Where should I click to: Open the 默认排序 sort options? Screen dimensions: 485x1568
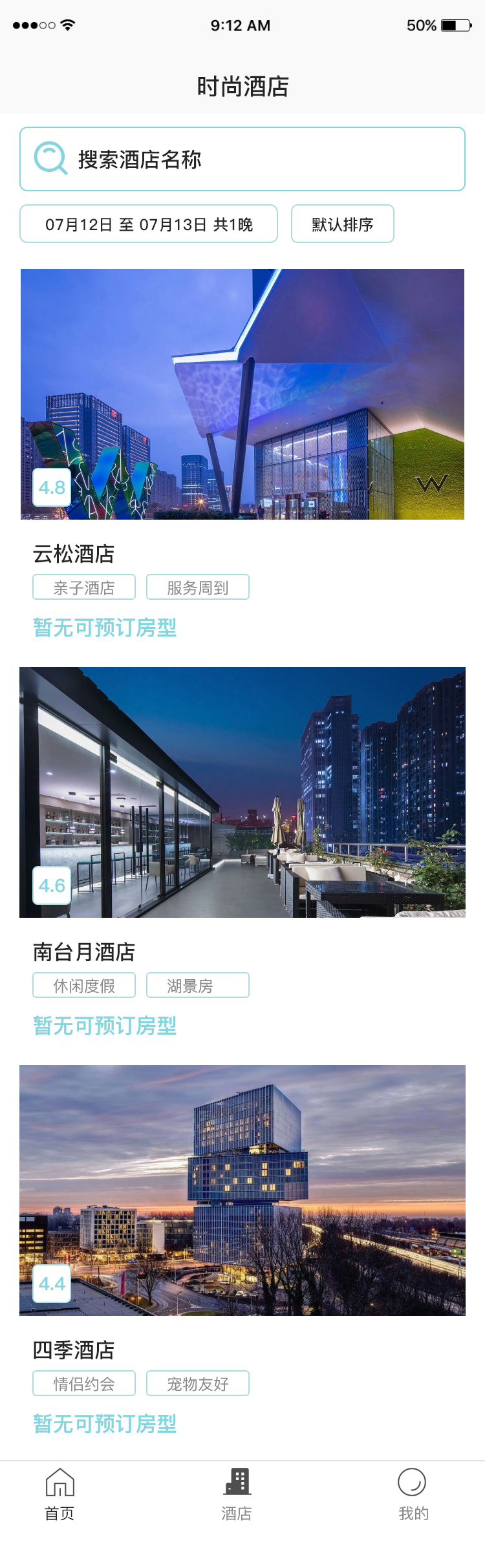pyautogui.click(x=342, y=224)
